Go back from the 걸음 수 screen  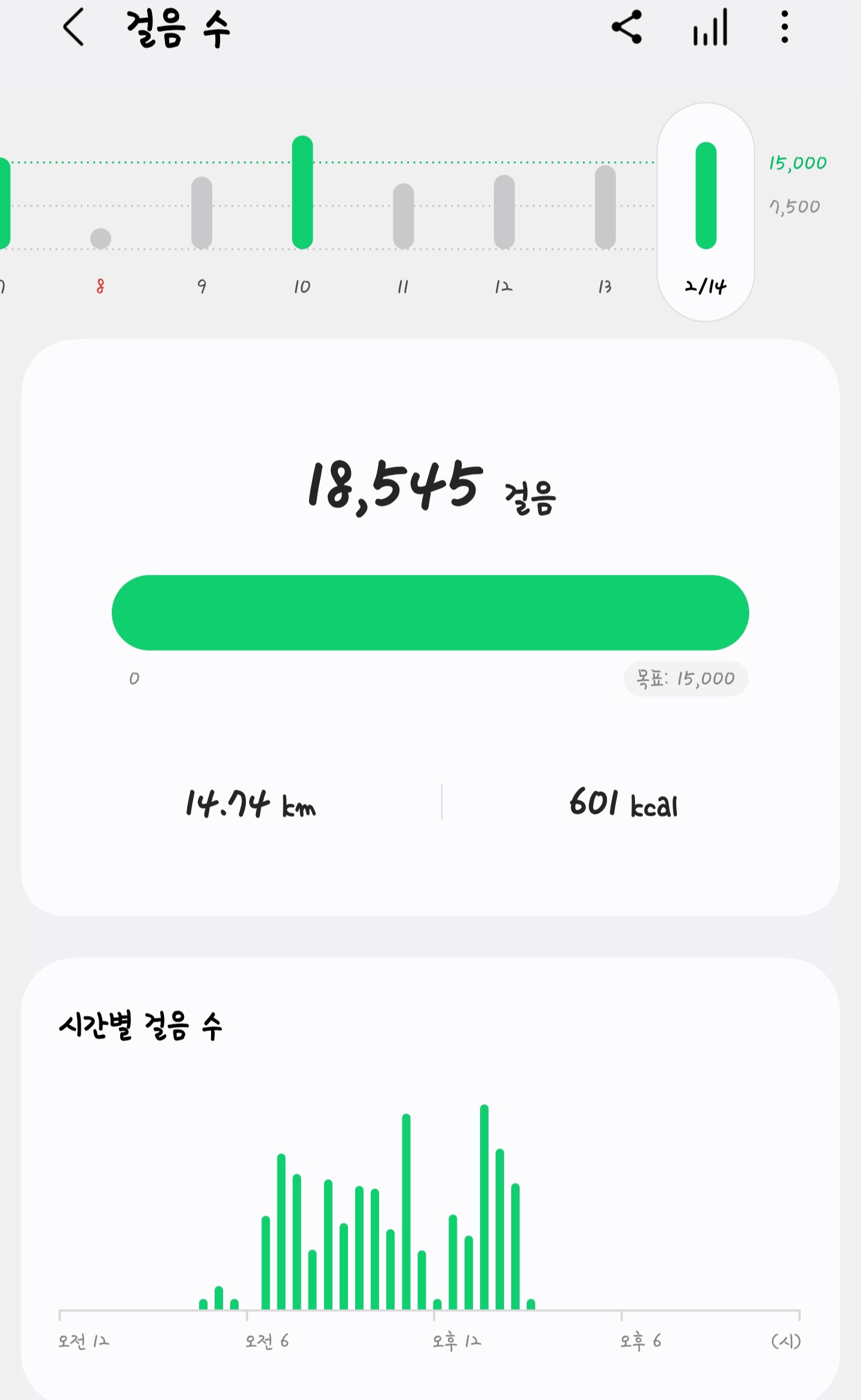(74, 28)
